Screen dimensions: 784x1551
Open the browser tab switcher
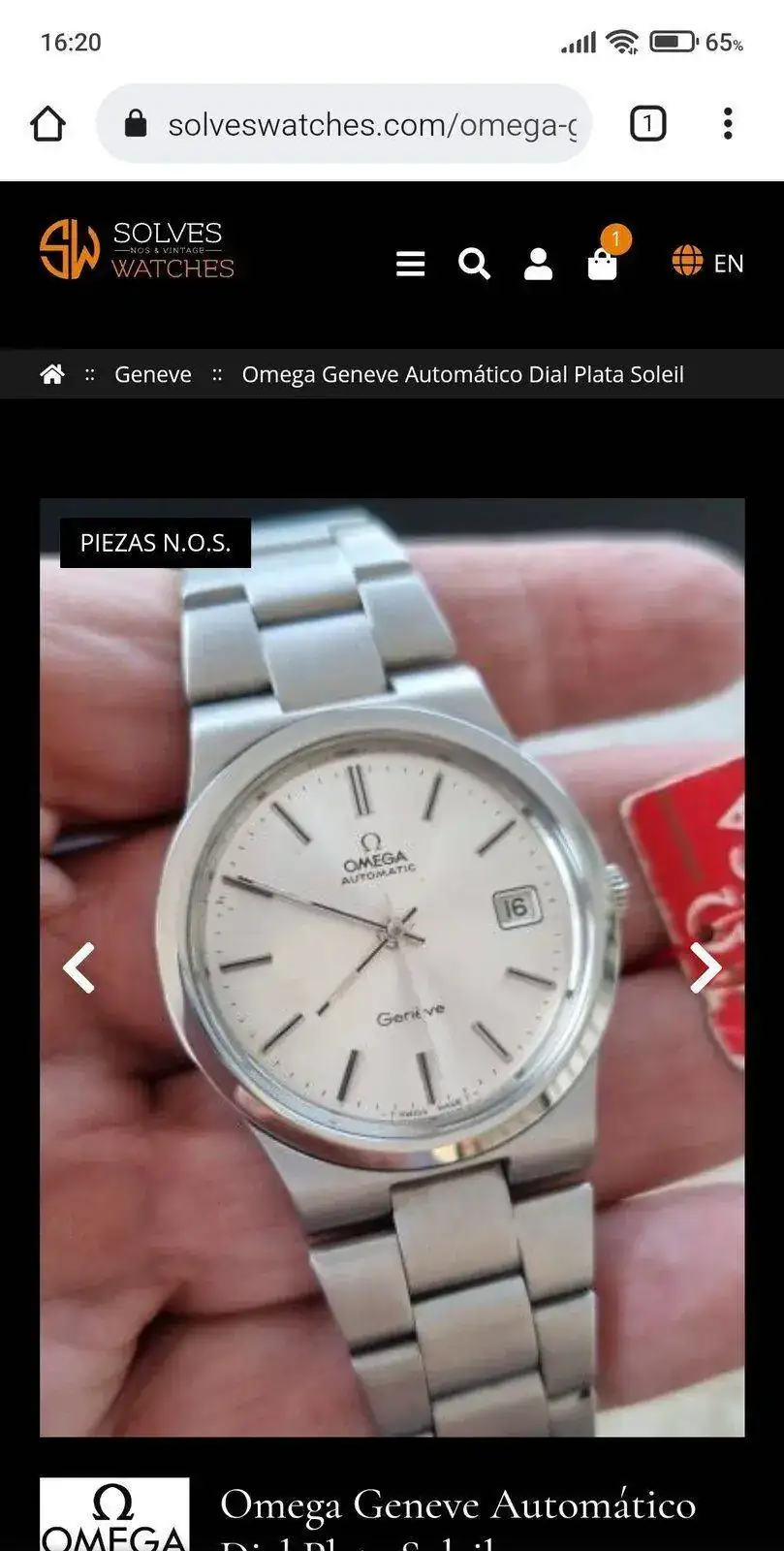tap(647, 124)
